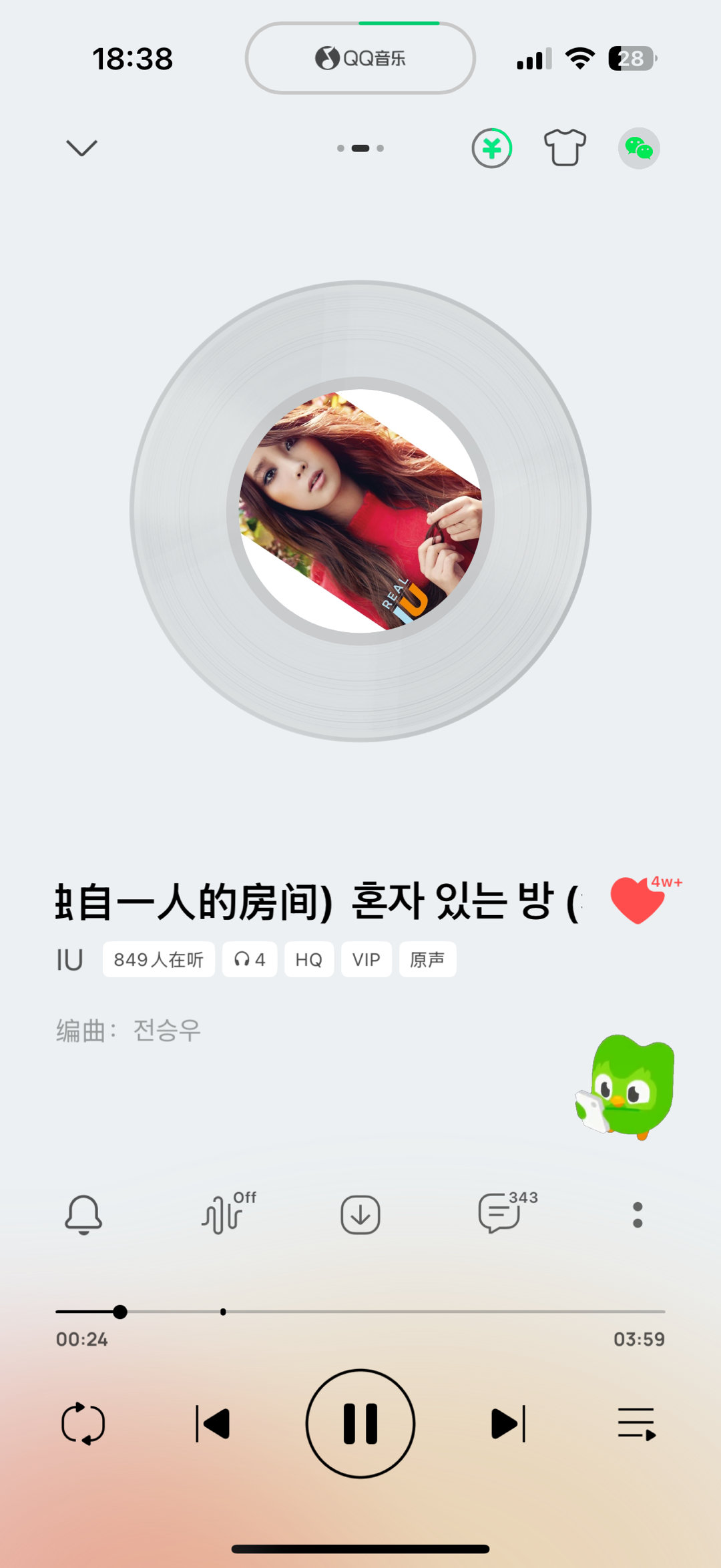
Task: Open the comments section showing 343 comments
Action: (499, 1215)
